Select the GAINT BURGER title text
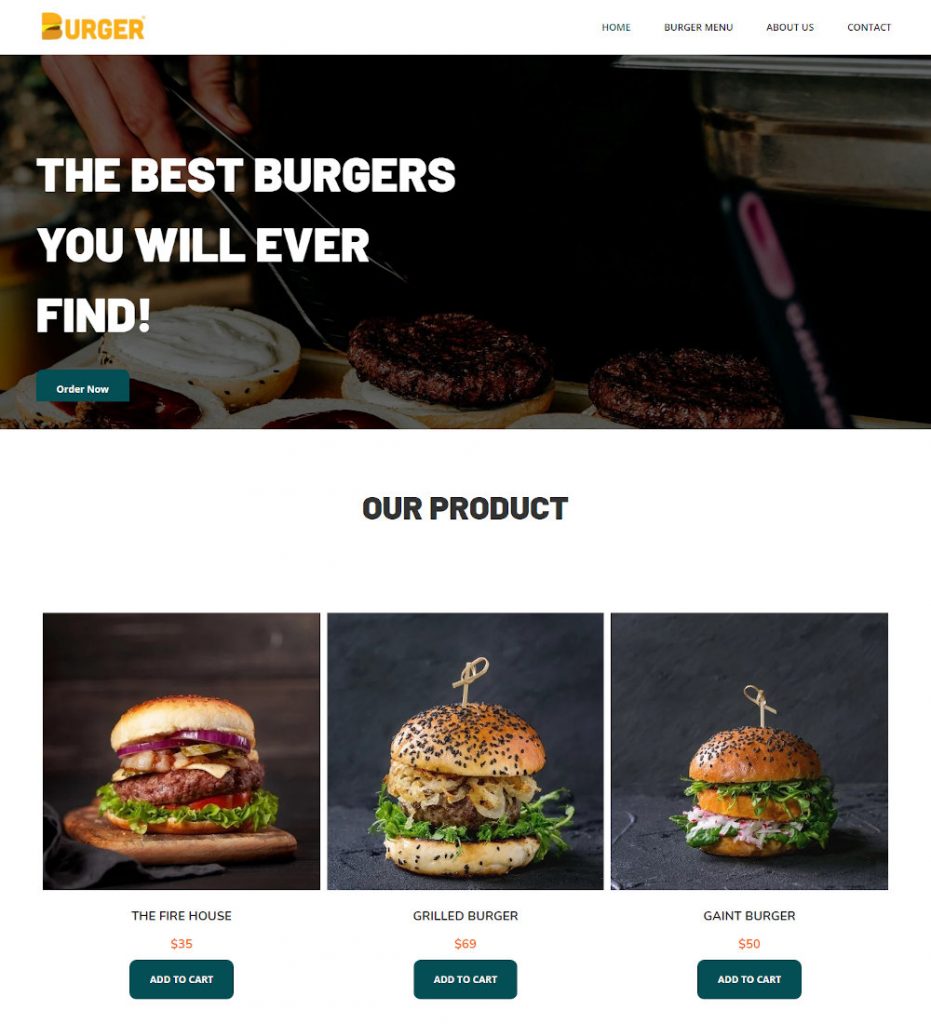This screenshot has height=1024, width=931. [x=749, y=915]
